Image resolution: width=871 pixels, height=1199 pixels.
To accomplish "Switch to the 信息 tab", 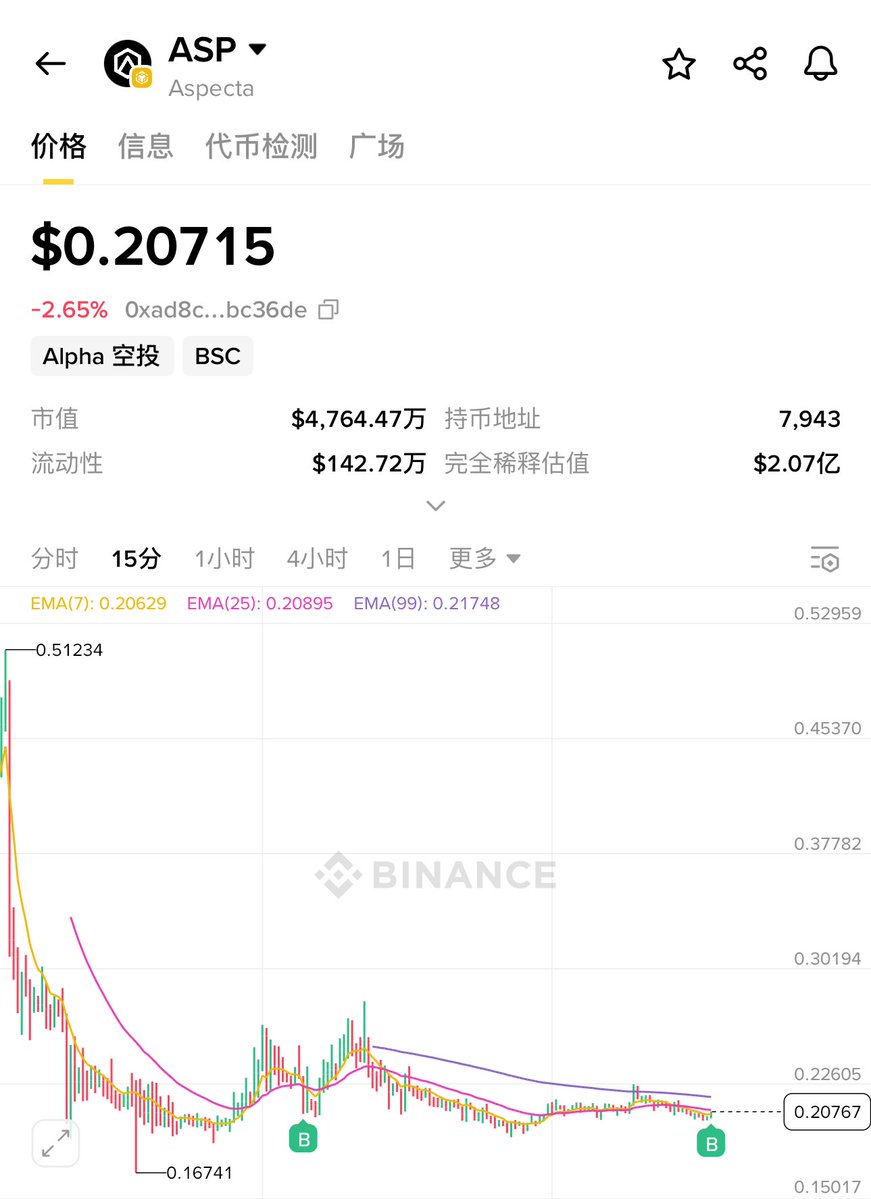I will (x=145, y=147).
